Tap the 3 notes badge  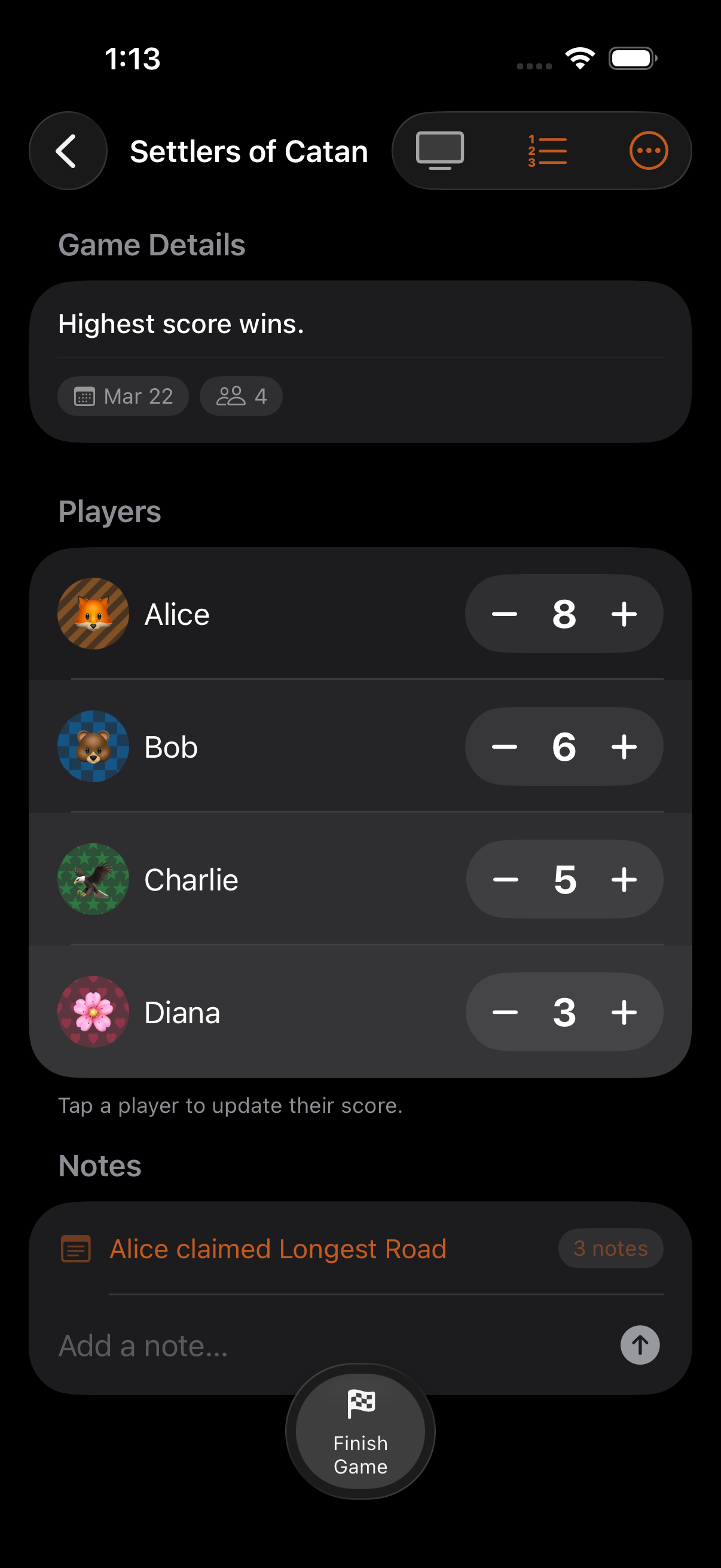point(610,1249)
